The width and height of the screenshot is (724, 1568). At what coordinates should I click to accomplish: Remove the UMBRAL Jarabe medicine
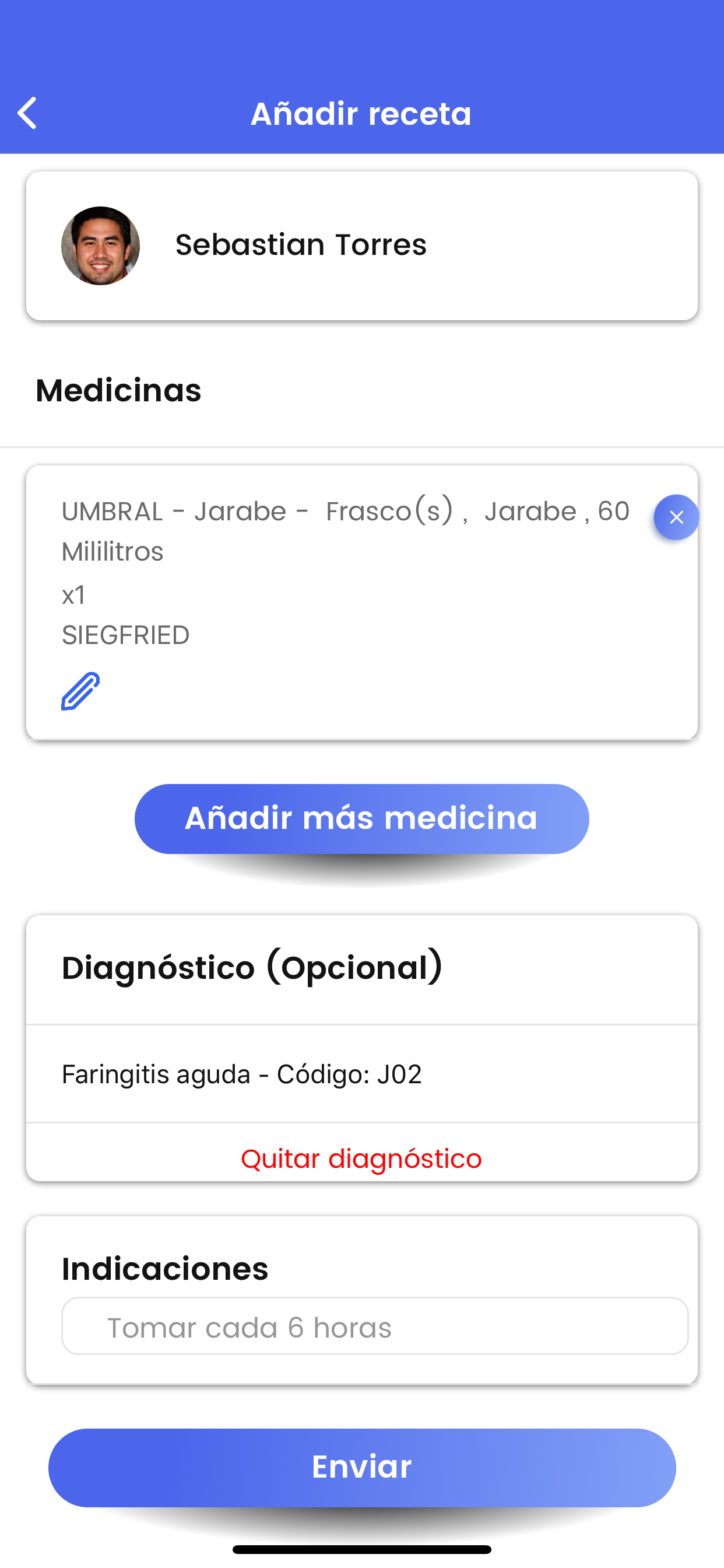pos(676,517)
